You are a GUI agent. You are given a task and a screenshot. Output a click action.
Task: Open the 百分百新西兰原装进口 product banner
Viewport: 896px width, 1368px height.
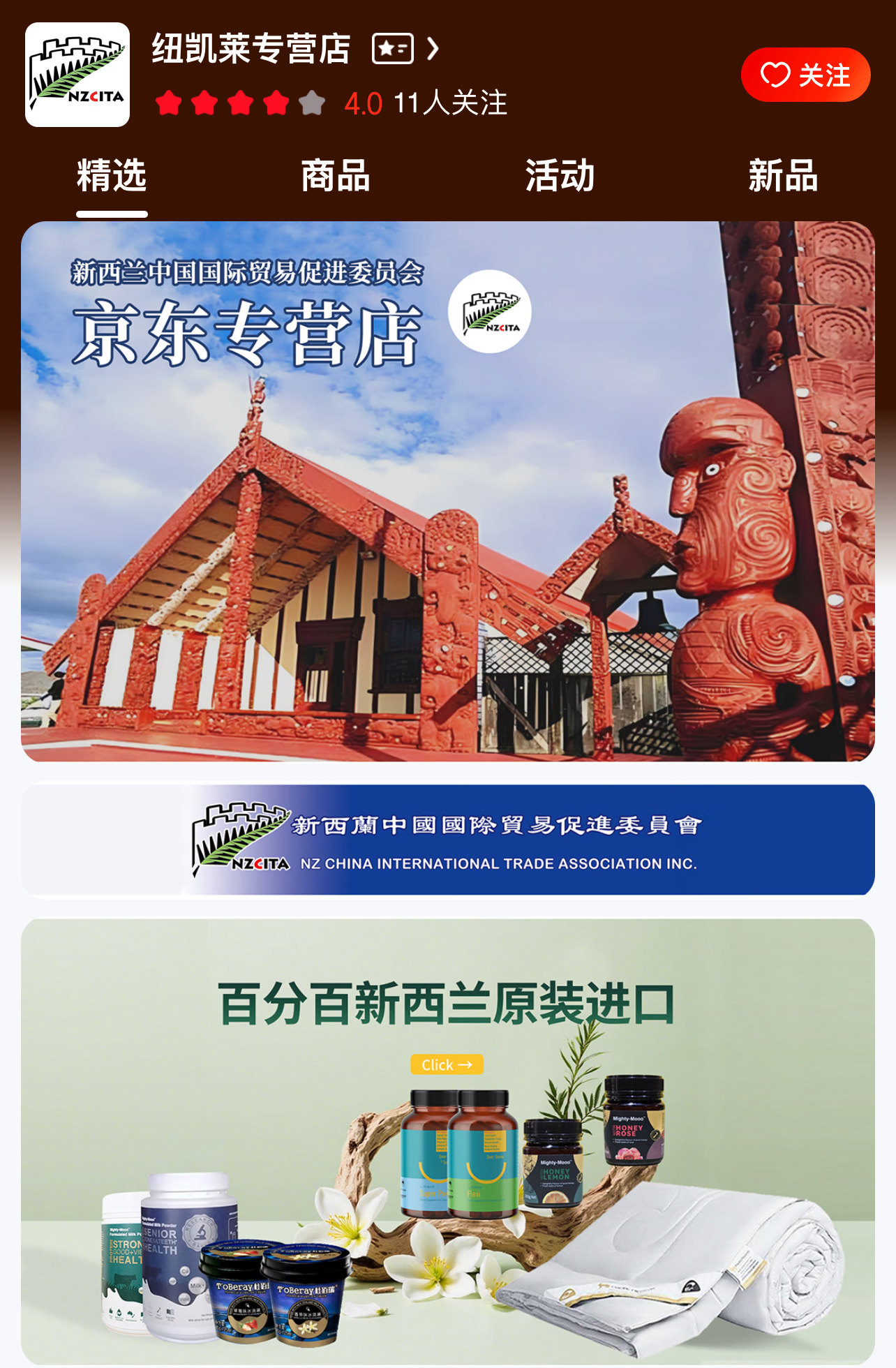tap(447, 1141)
